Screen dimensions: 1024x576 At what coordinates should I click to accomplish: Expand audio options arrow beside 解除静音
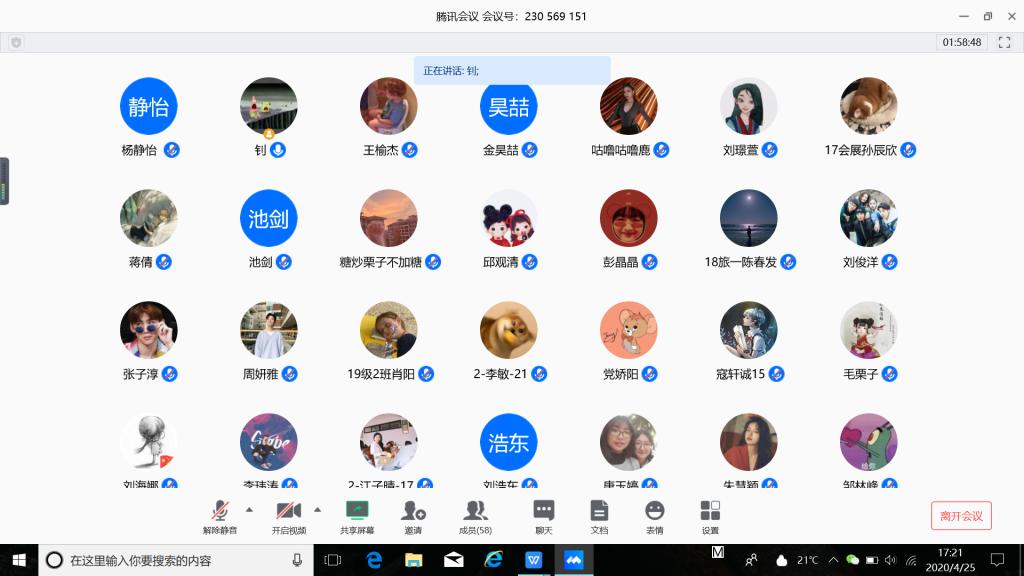(249, 509)
